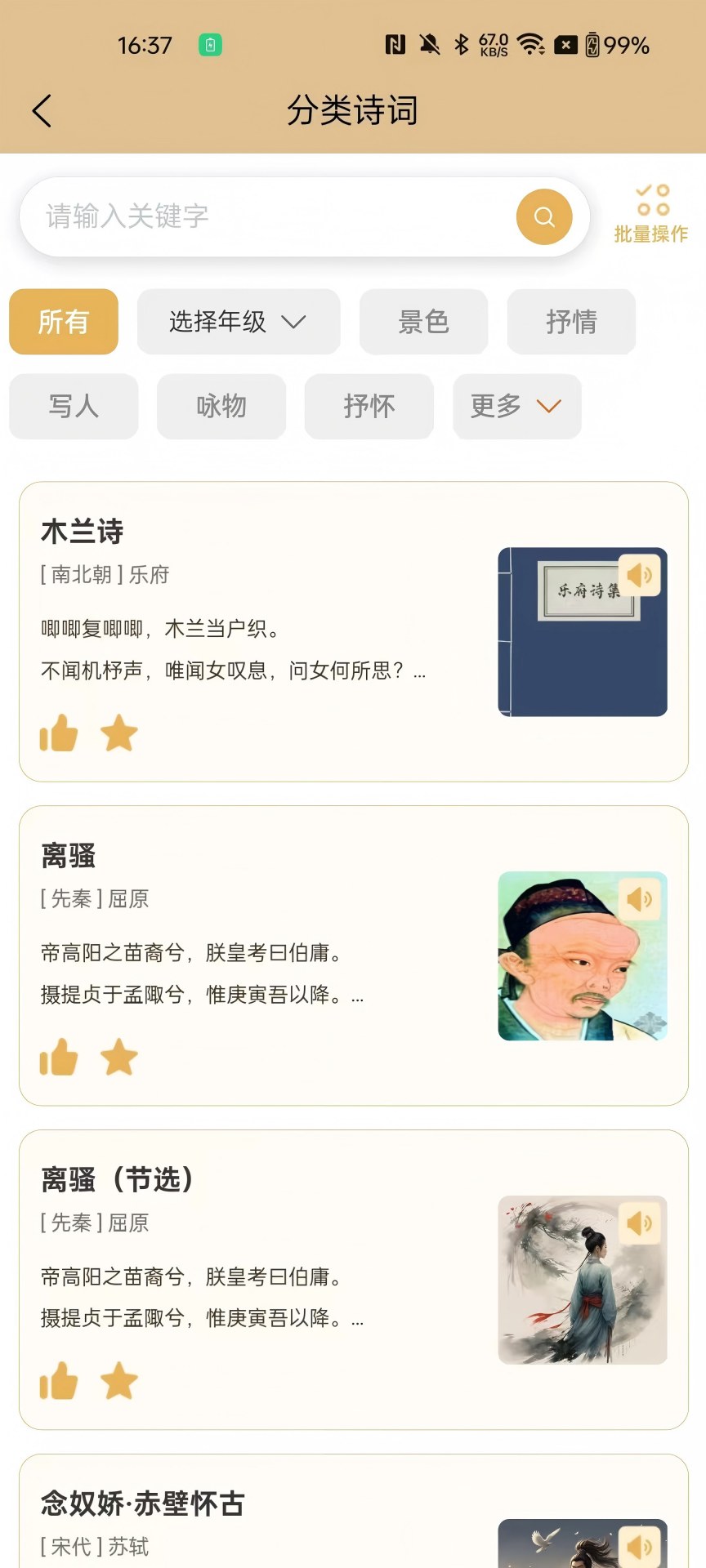Image resolution: width=706 pixels, height=1568 pixels.
Task: Star 离骚 as favorite
Action: 119,1058
